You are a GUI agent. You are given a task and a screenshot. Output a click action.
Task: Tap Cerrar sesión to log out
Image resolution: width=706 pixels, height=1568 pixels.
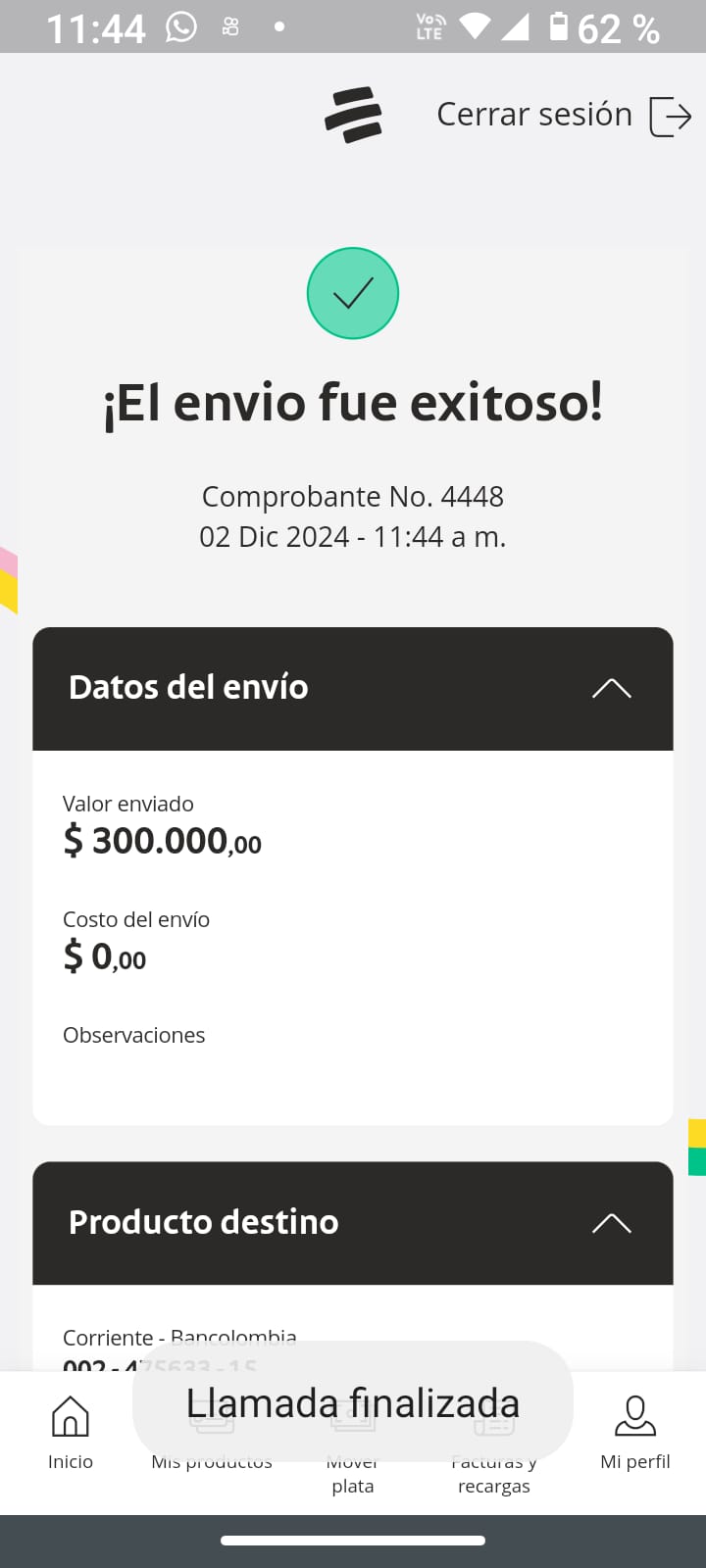click(563, 116)
